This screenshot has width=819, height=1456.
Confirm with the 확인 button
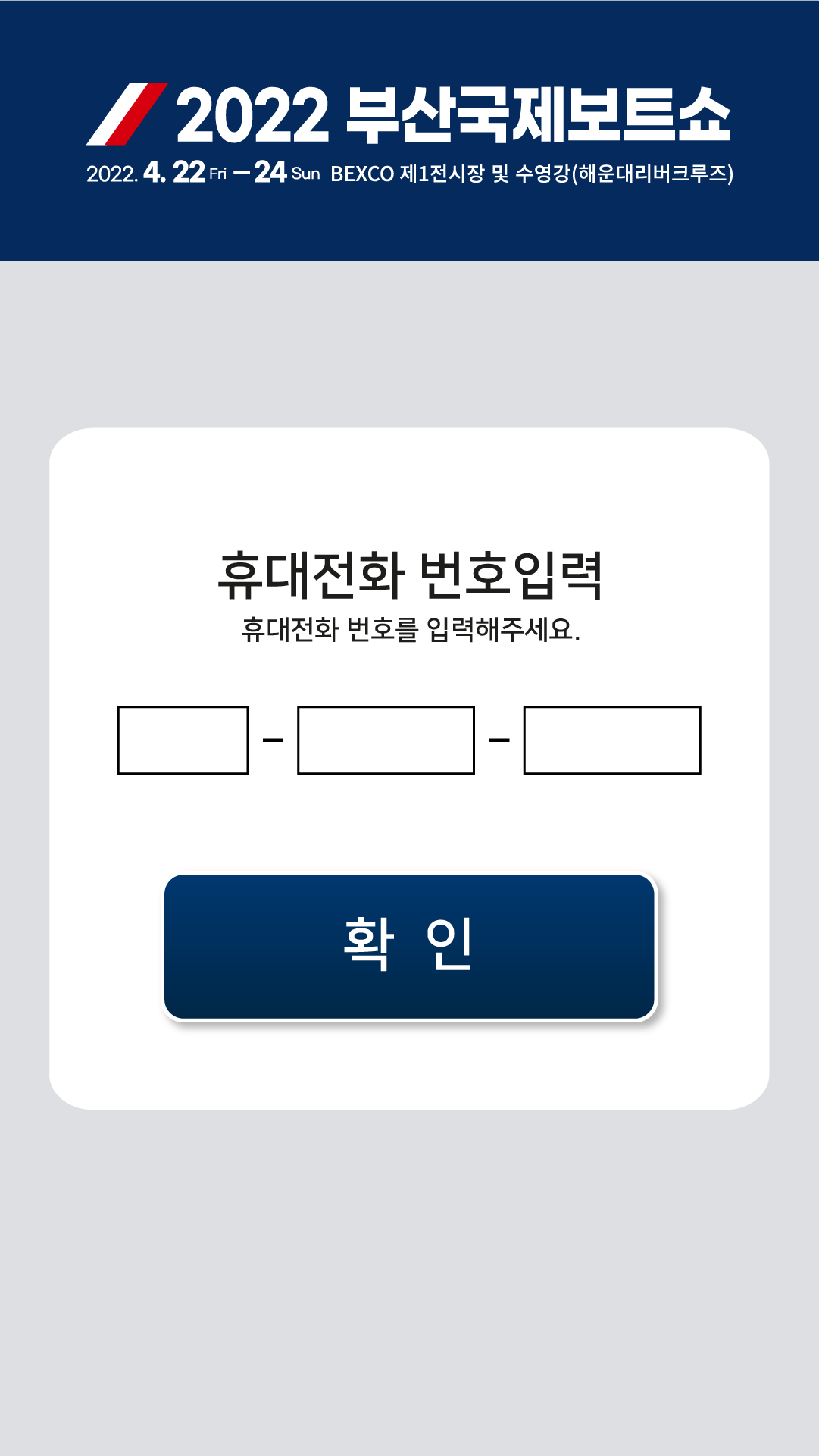[x=409, y=947]
